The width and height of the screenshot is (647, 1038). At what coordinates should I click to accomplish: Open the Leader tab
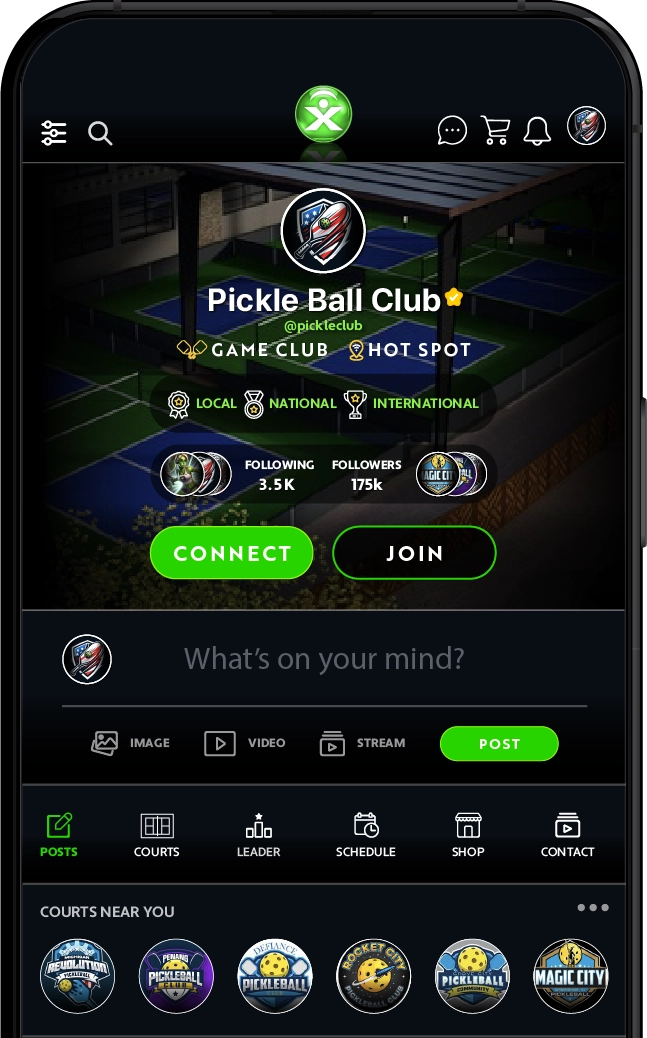click(258, 836)
